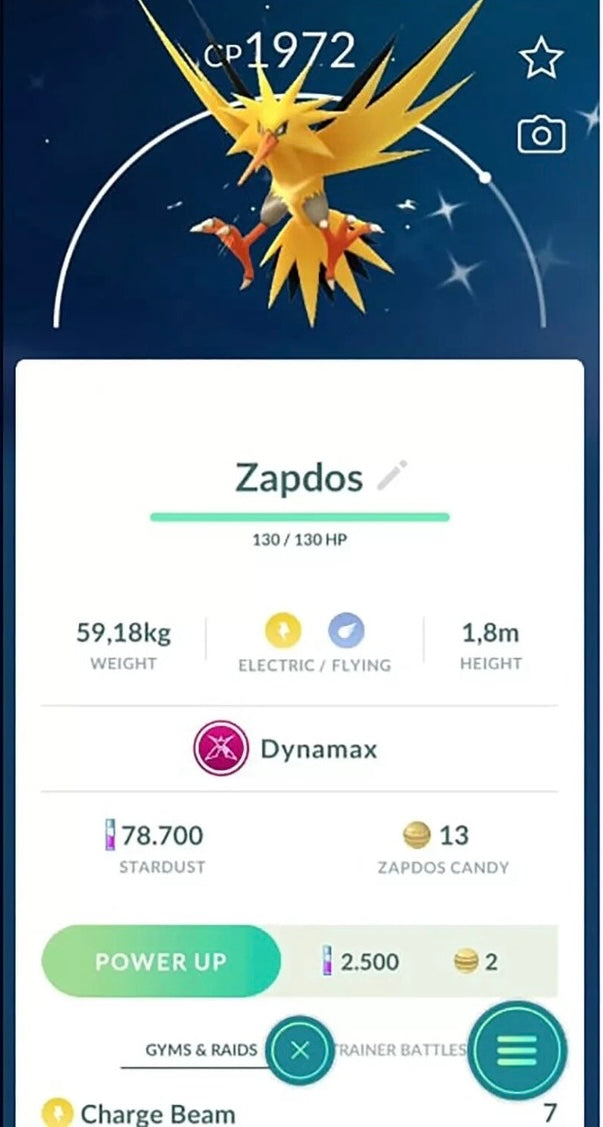This screenshot has width=603, height=1127.
Task: Switch to Gyms & Raids tab
Action: pyautogui.click(x=201, y=1050)
